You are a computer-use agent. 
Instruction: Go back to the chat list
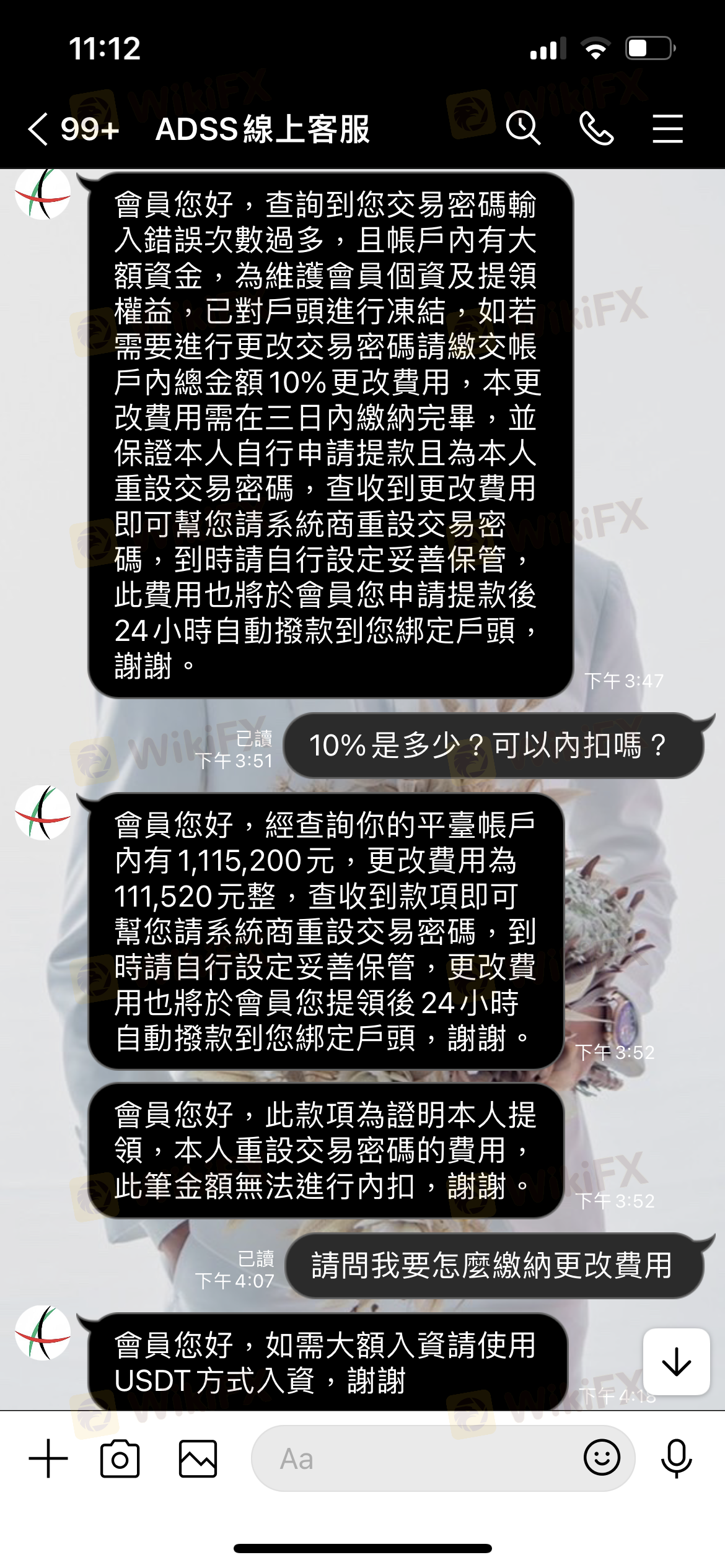tap(38, 129)
